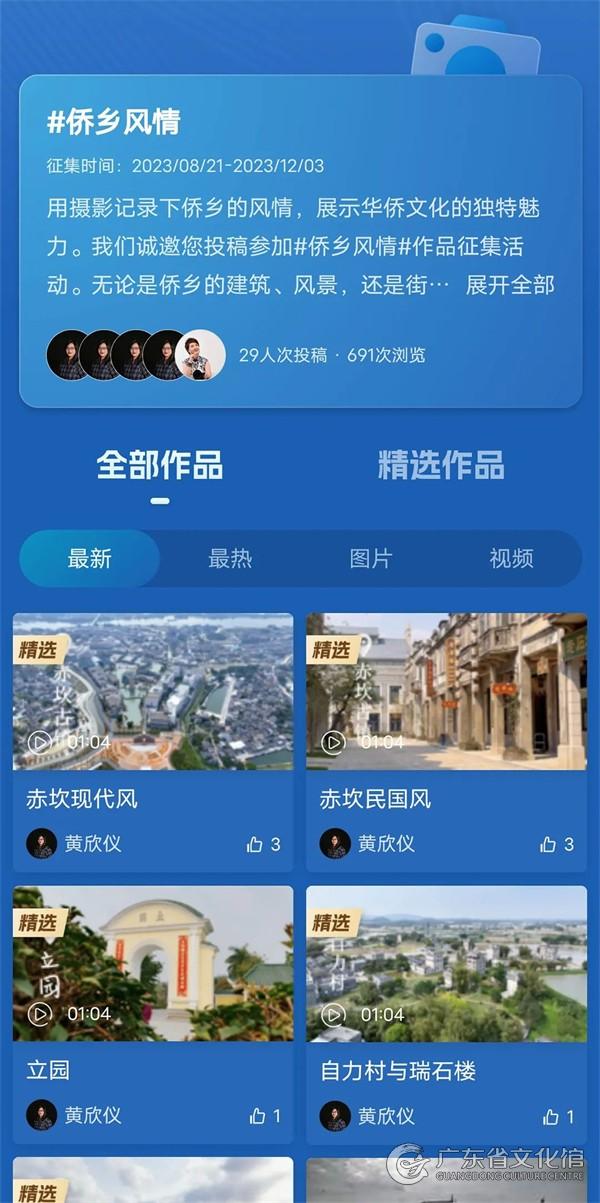Image resolution: width=600 pixels, height=1203 pixels.
Task: Expand the full description via 展开全部
Action: point(509,285)
